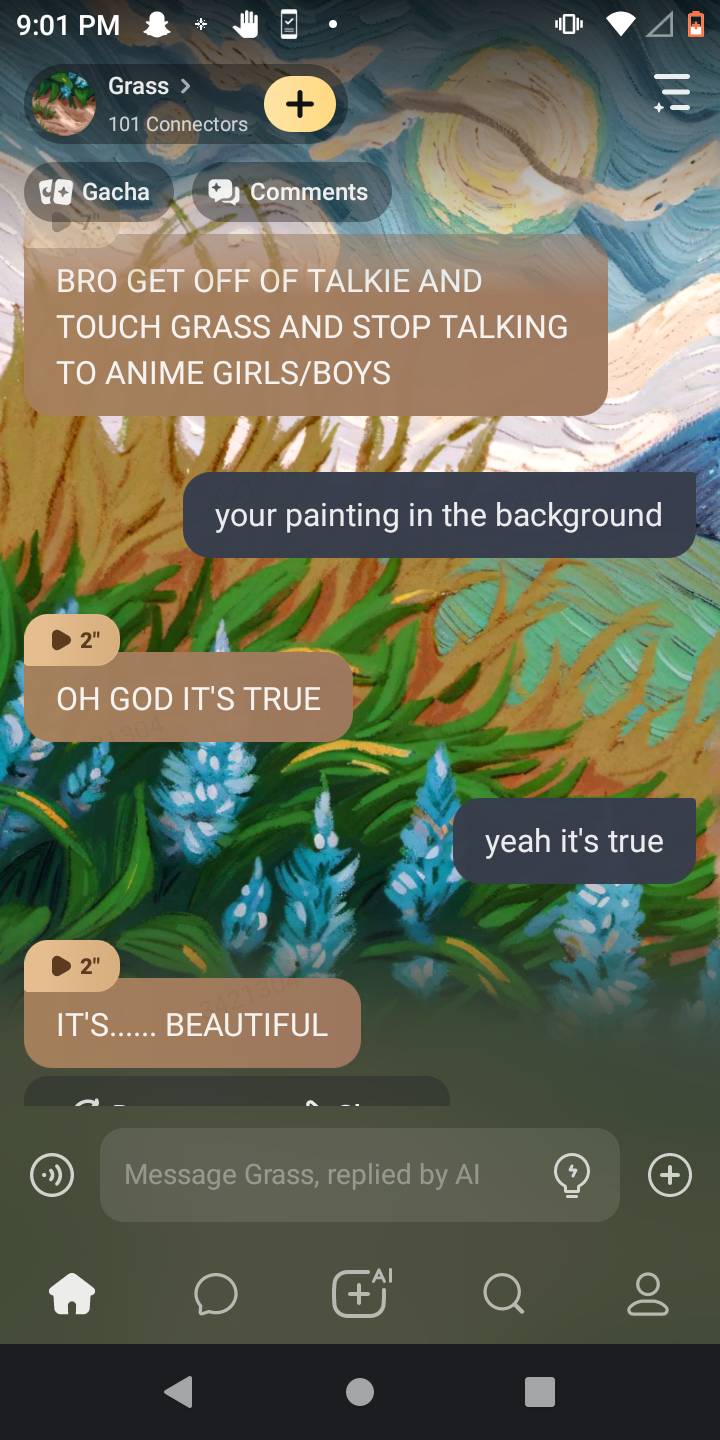Image resolution: width=720 pixels, height=1440 pixels.
Task: Play voice for OH GOD IT'S TRUE
Action: click(72, 640)
